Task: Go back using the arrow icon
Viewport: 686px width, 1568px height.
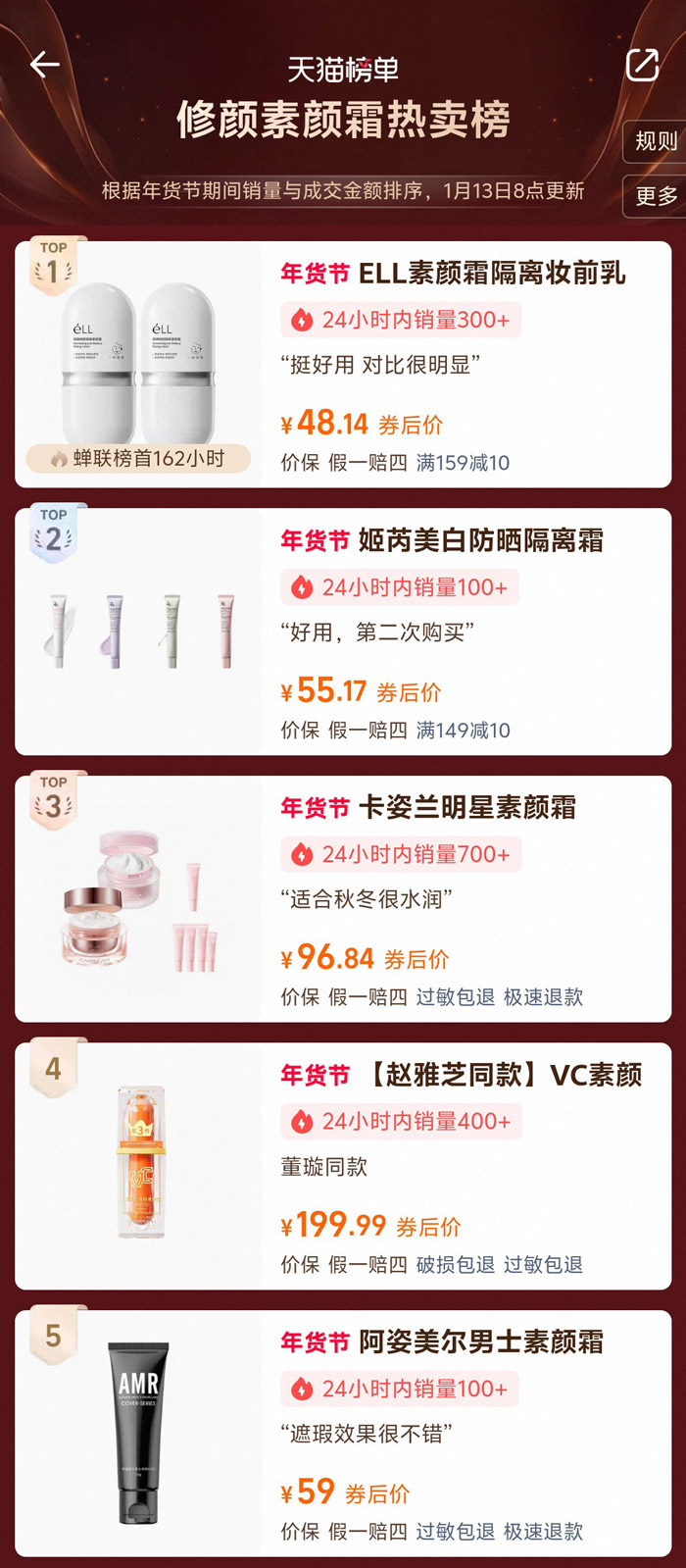Action: tap(45, 66)
